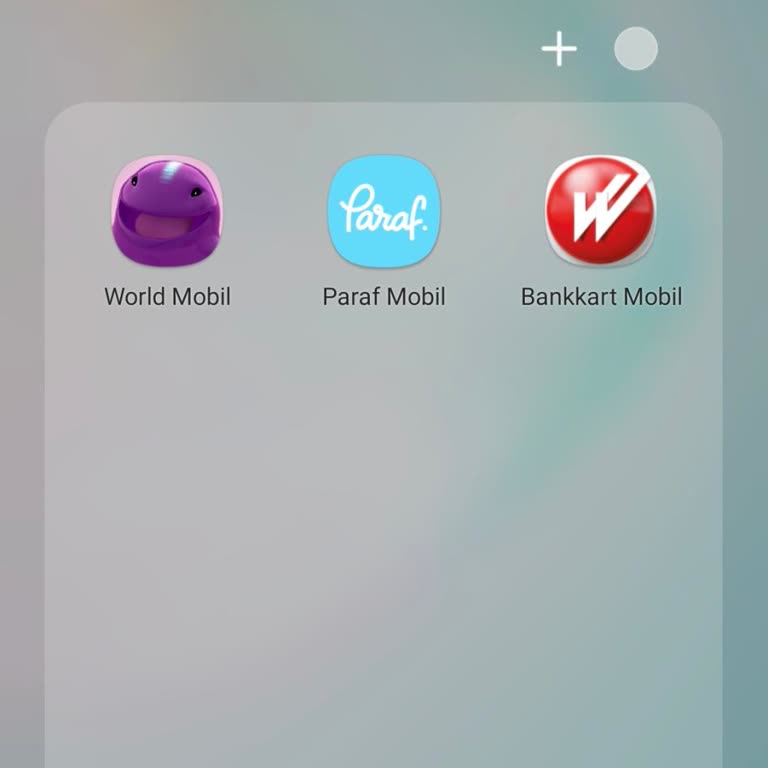768x768 pixels.
Task: Open the Bankkart Mobil app
Action: (x=601, y=211)
